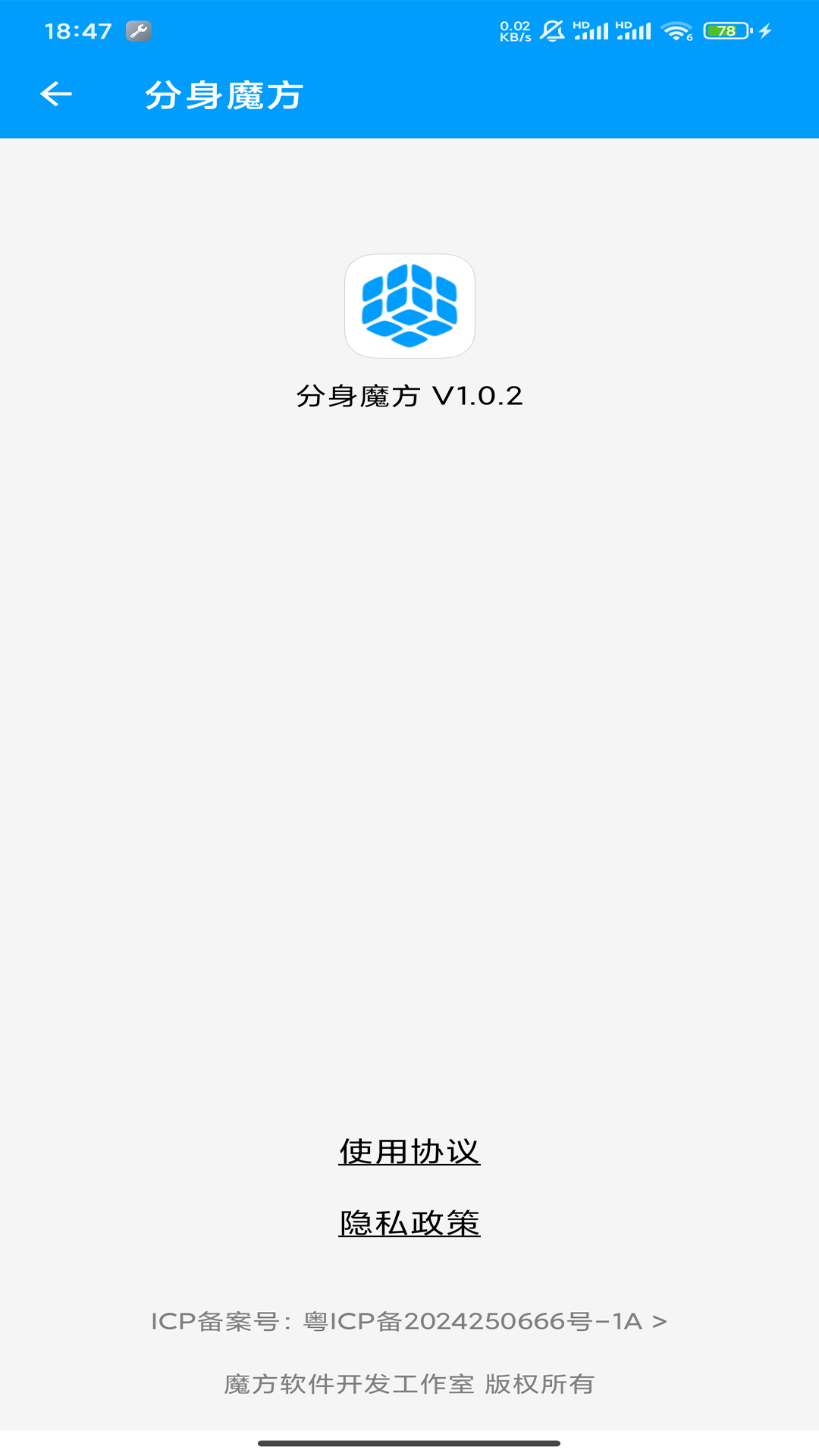This screenshot has height=1456, width=819.
Task: Tap the 分身魔方 cube app logo
Action: click(409, 306)
